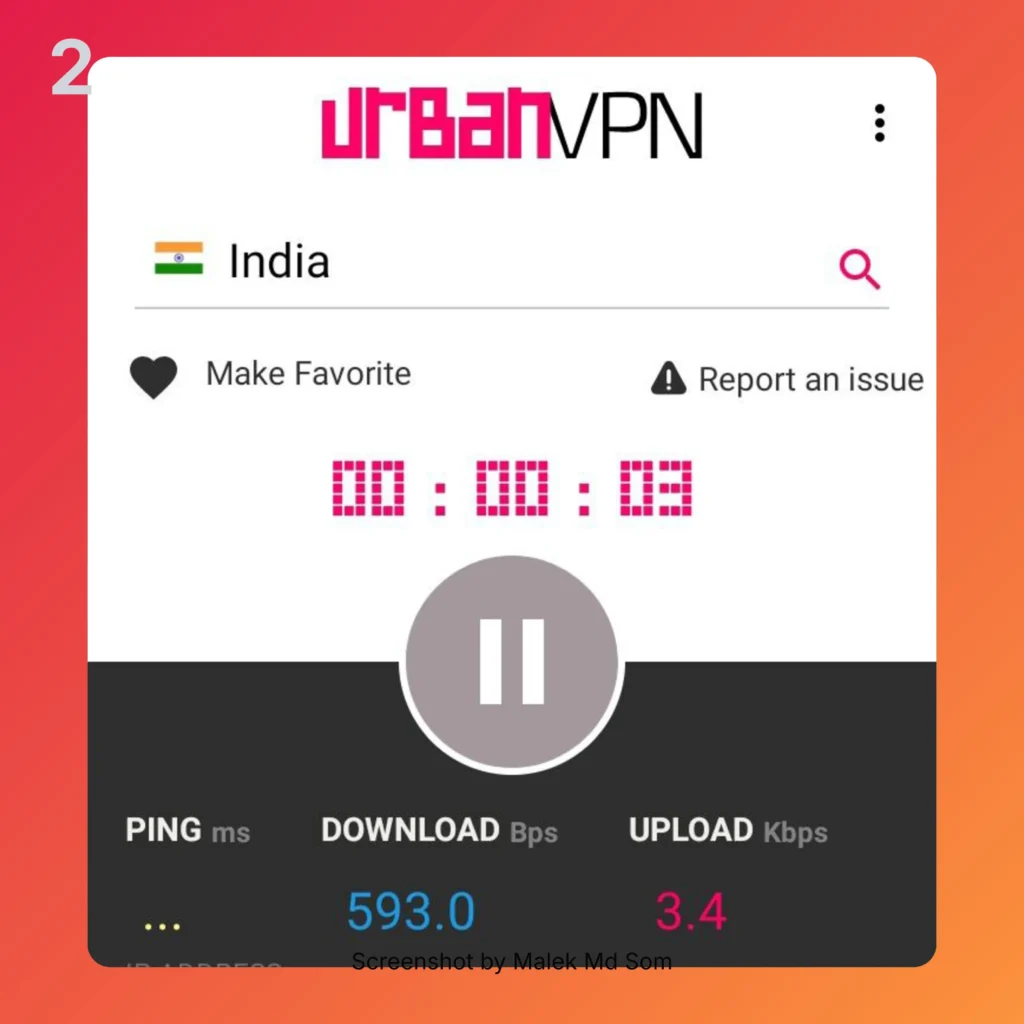Pause the VPN connection
1024x1024 pixels.
[512, 661]
